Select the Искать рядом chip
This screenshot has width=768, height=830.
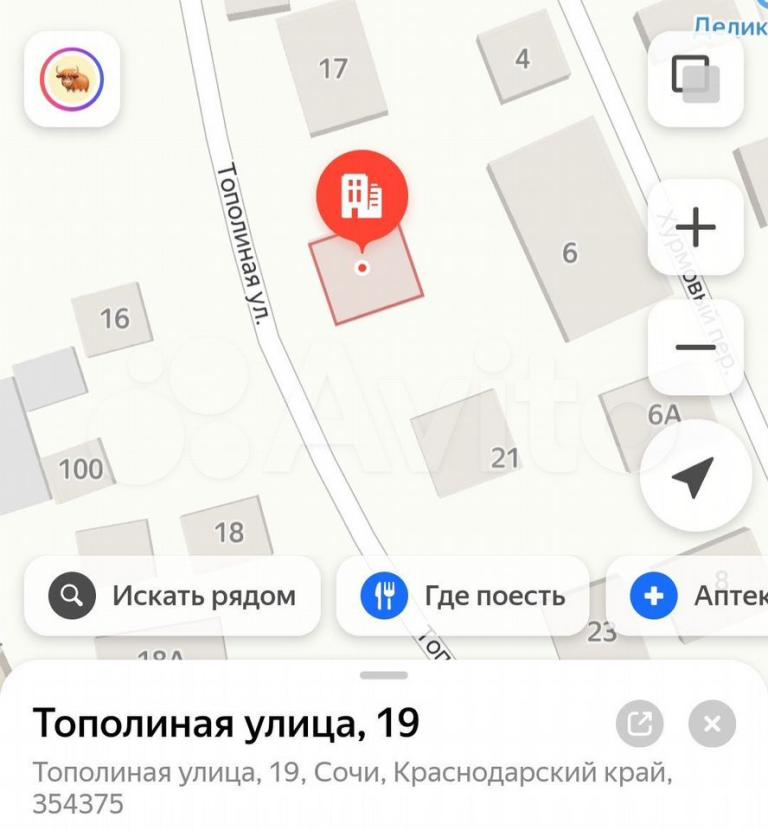[x=173, y=596]
